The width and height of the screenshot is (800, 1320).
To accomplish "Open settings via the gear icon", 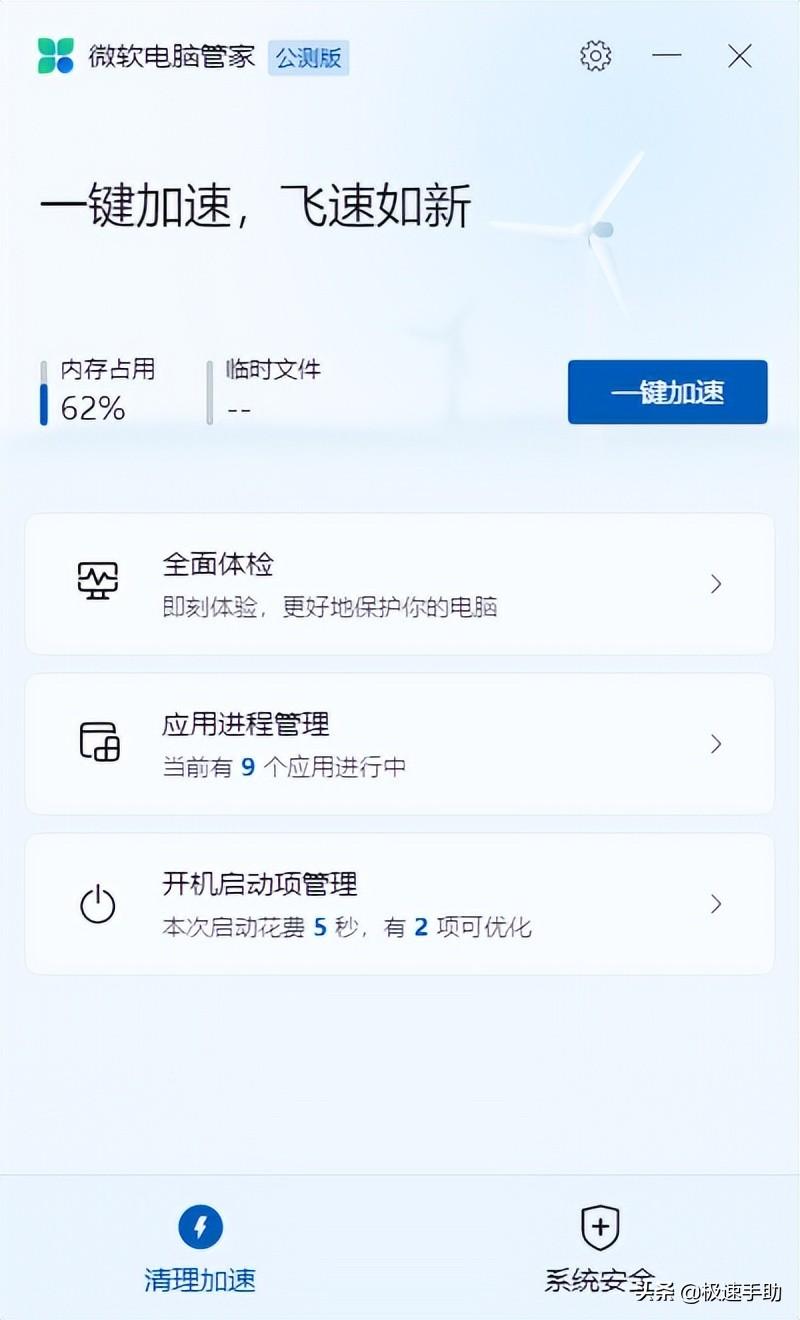I will pyautogui.click(x=596, y=56).
